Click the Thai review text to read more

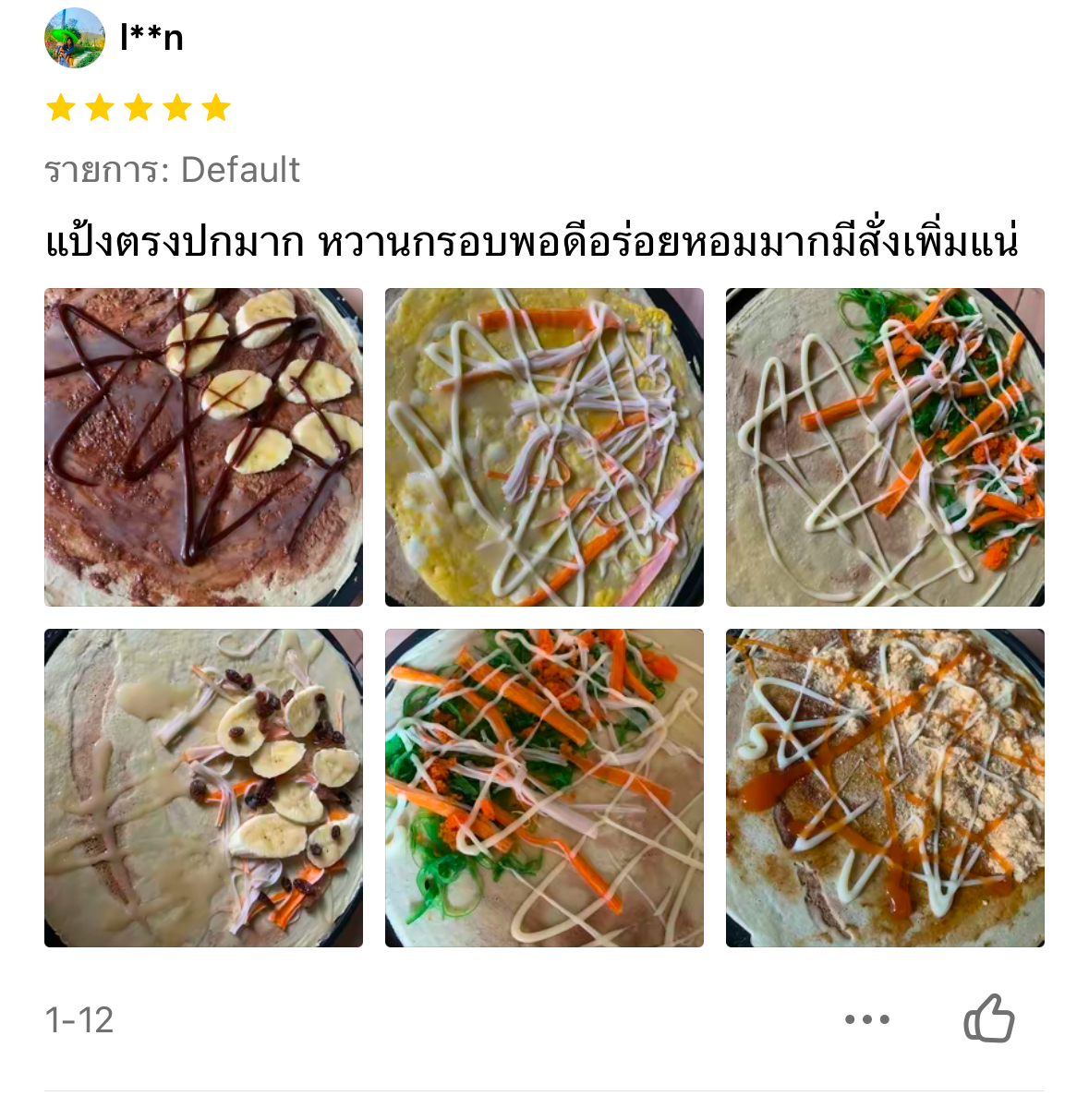point(534,243)
